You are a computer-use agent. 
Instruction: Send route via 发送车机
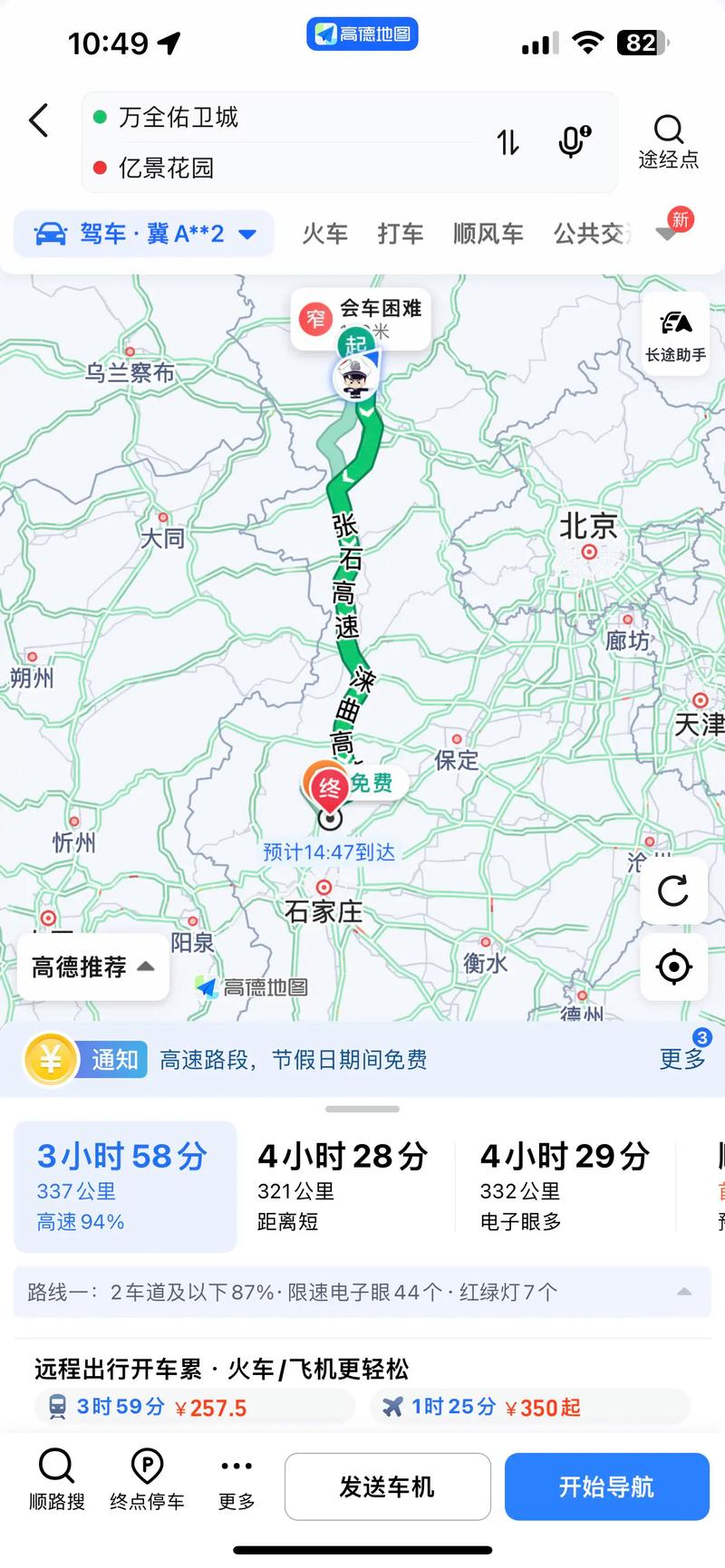387,1486
